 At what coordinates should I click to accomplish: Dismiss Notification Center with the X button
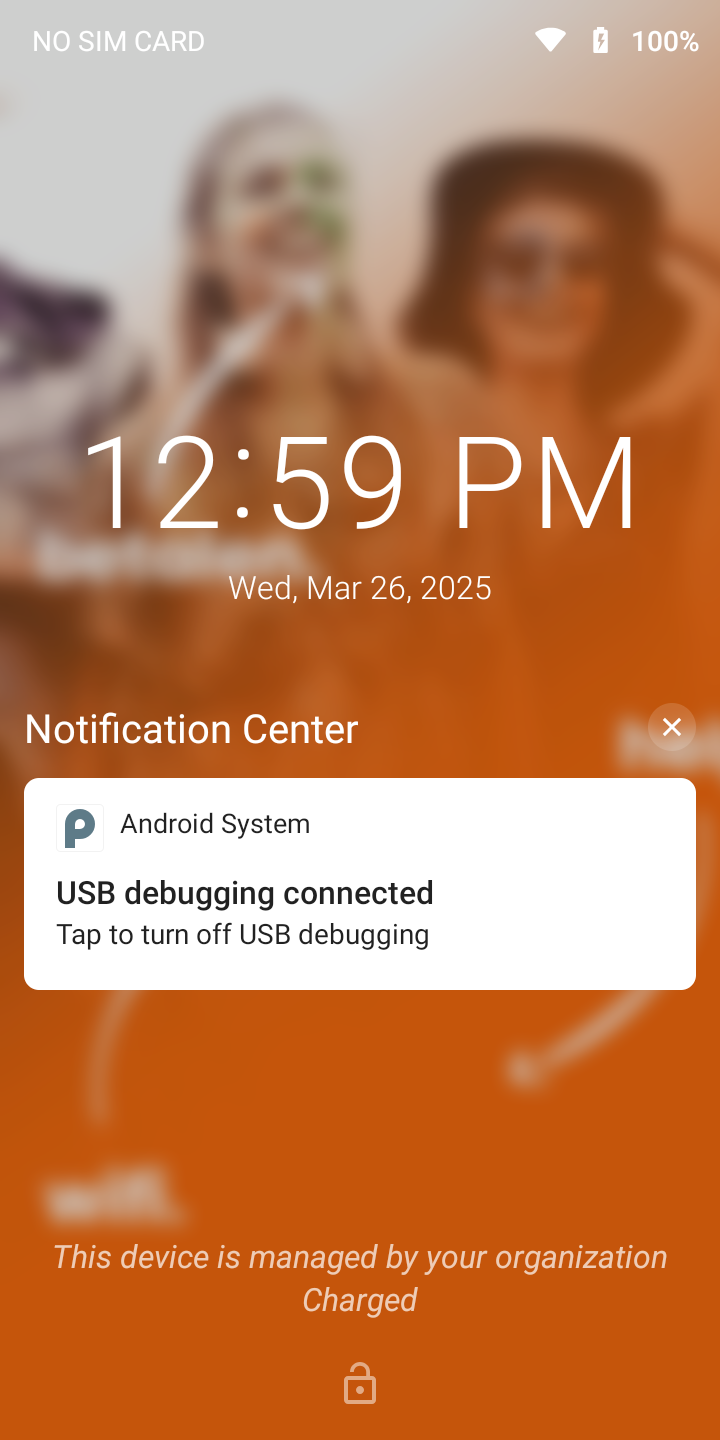tap(671, 727)
